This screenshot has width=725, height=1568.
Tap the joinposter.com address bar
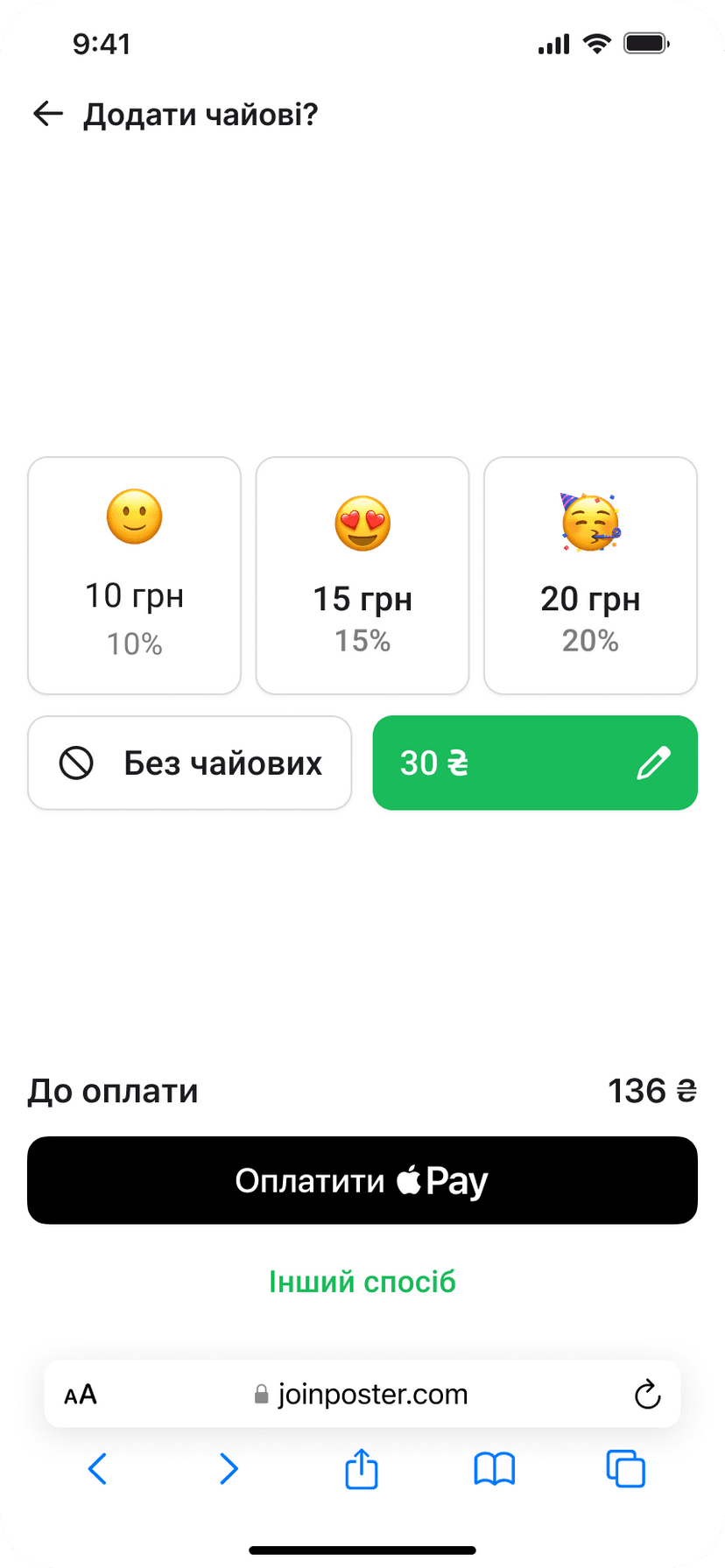[362, 1394]
